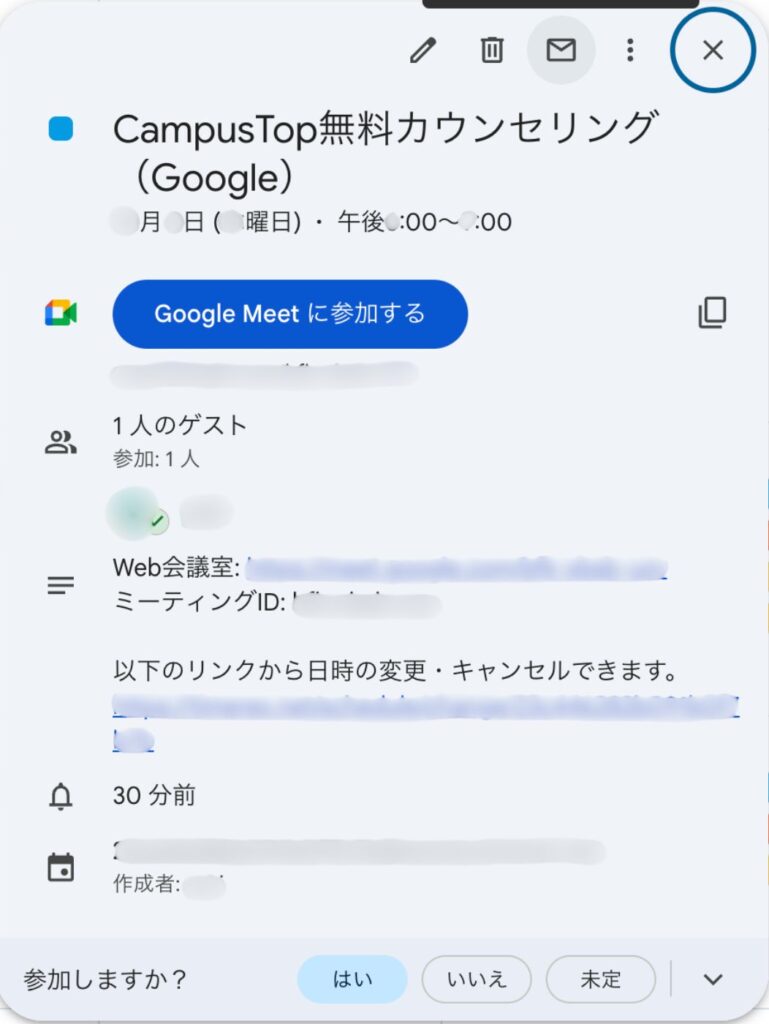This screenshot has height=1024, width=769.
Task: Copy the meeting info with the copy icon
Action: pyautogui.click(x=712, y=314)
